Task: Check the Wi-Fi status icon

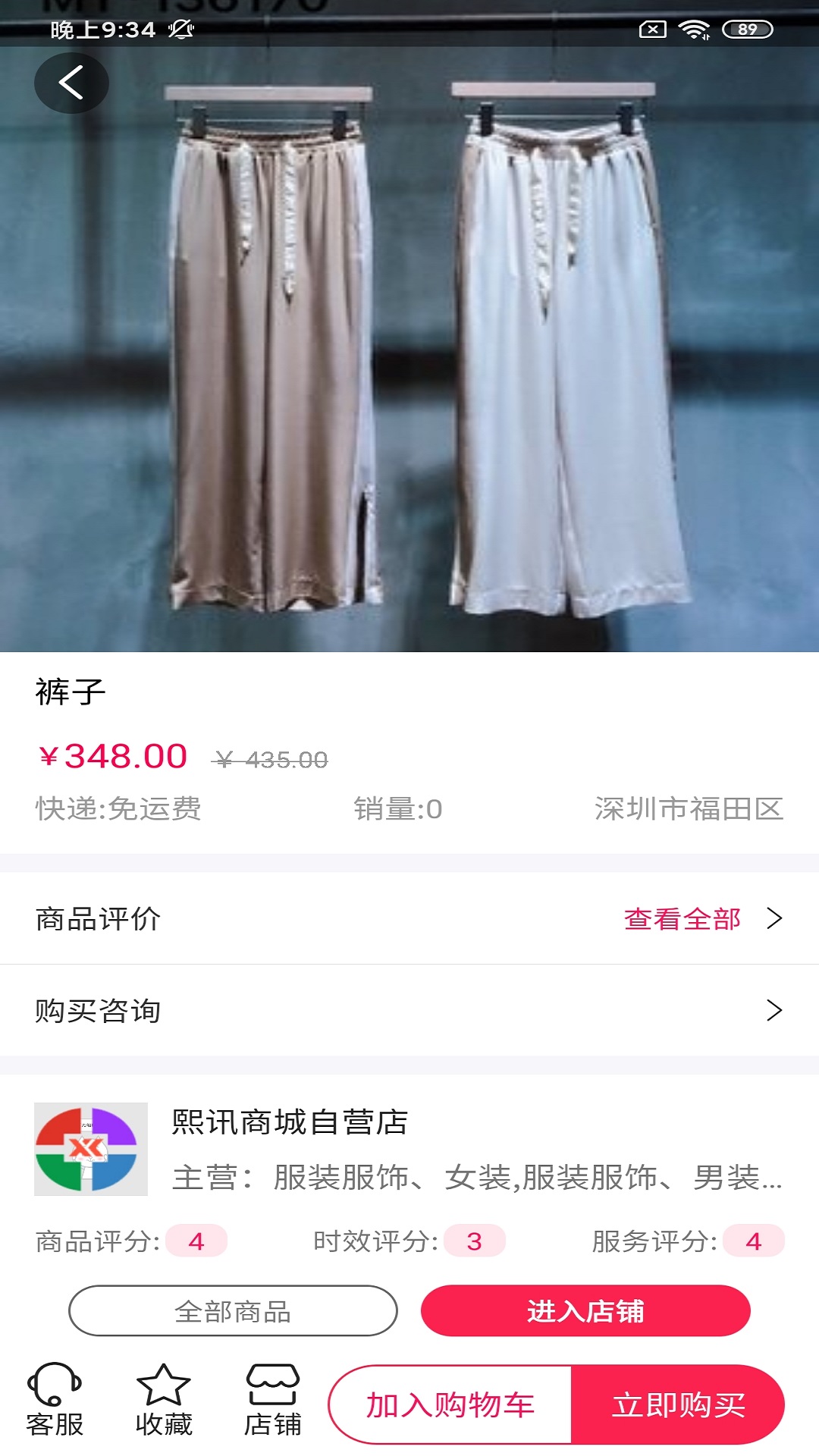Action: click(x=695, y=29)
